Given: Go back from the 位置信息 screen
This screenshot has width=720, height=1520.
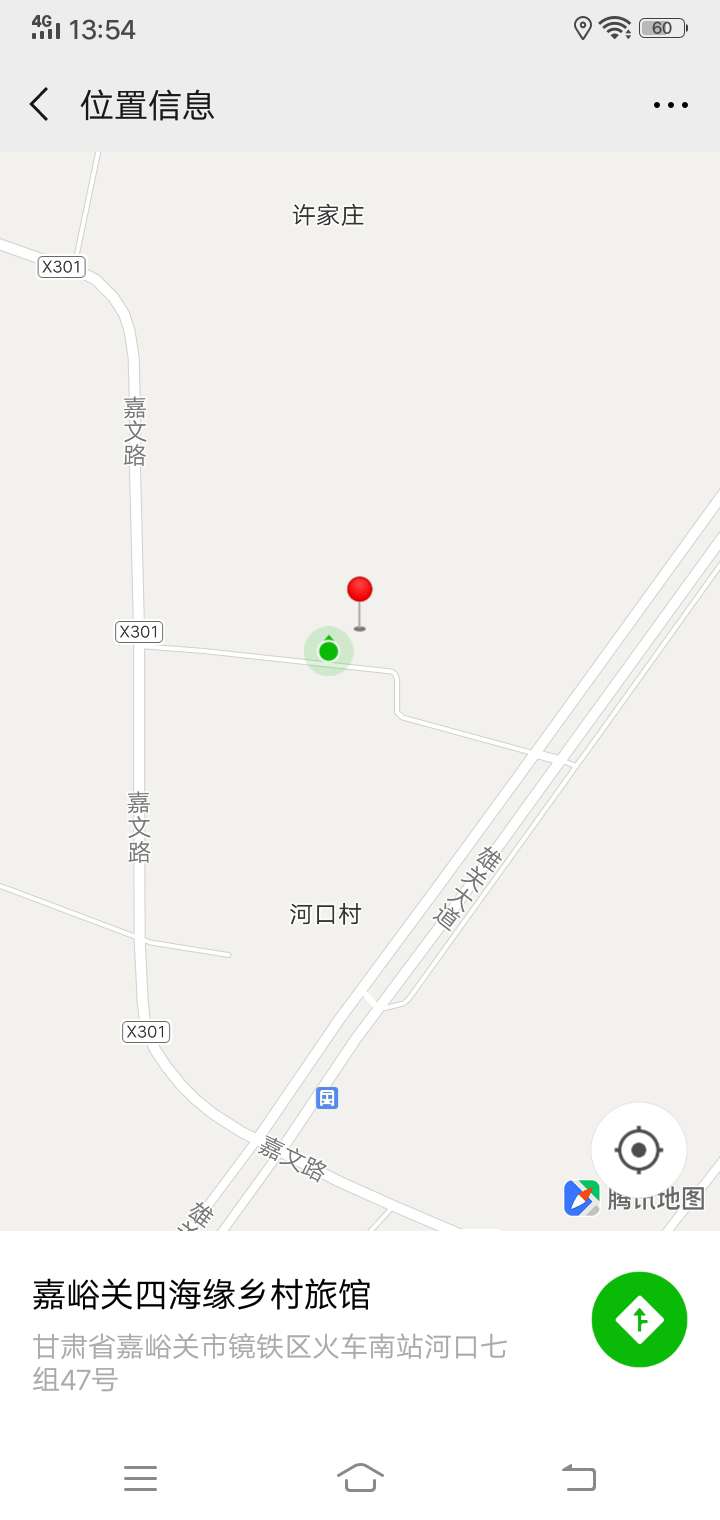Looking at the screenshot, I should tap(40, 105).
